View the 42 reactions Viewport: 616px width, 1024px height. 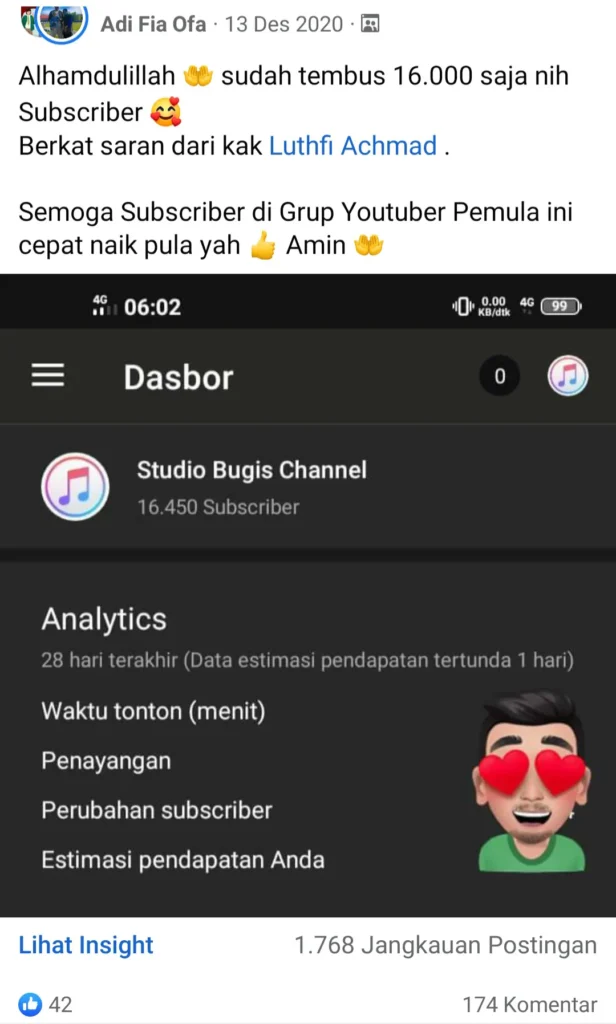(x=47, y=1004)
